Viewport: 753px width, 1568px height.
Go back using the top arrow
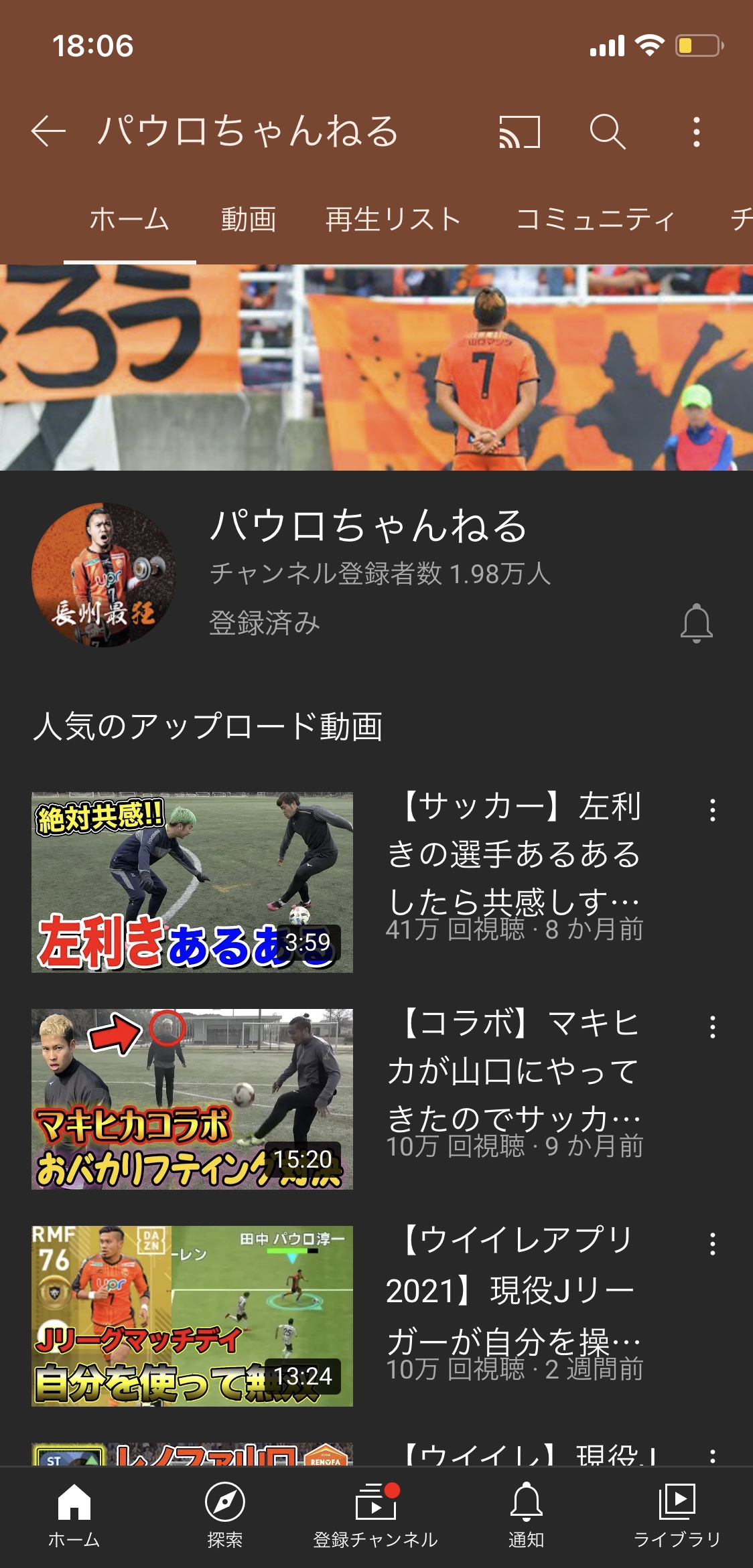click(x=48, y=131)
